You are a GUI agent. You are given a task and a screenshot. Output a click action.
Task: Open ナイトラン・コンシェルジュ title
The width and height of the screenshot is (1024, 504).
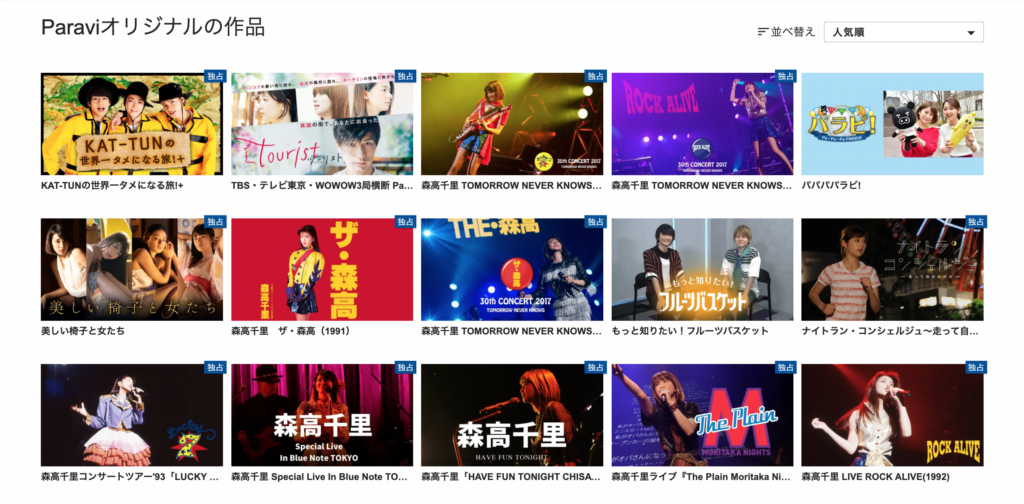pos(892,270)
